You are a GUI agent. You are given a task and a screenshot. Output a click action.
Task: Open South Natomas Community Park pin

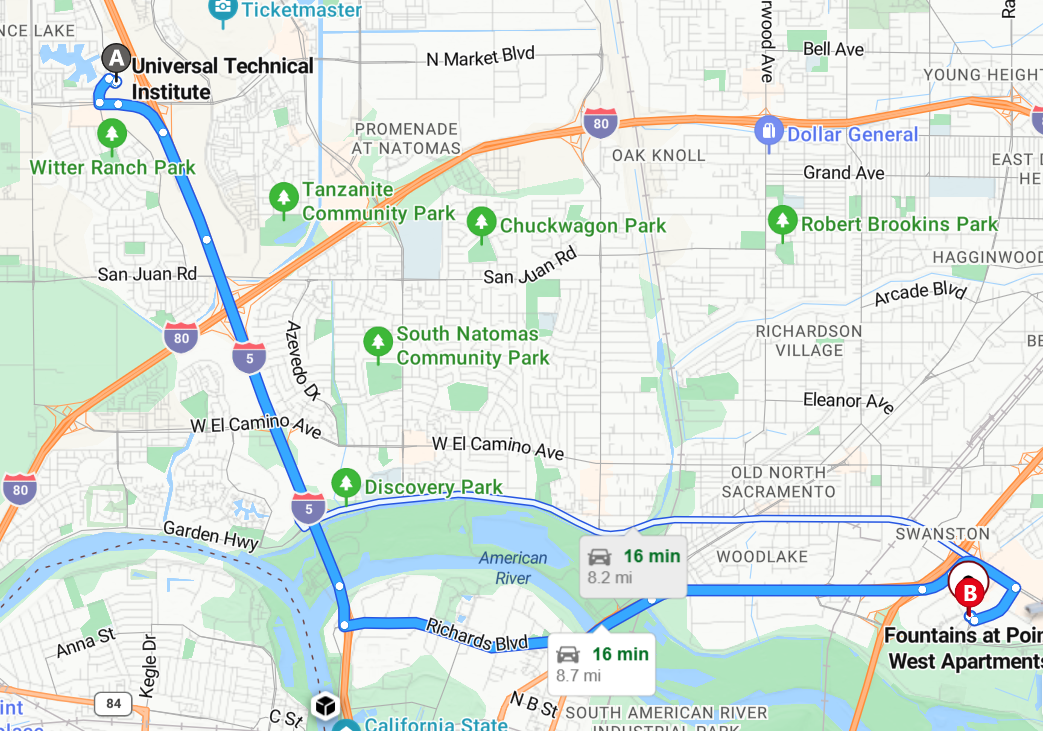point(378,342)
